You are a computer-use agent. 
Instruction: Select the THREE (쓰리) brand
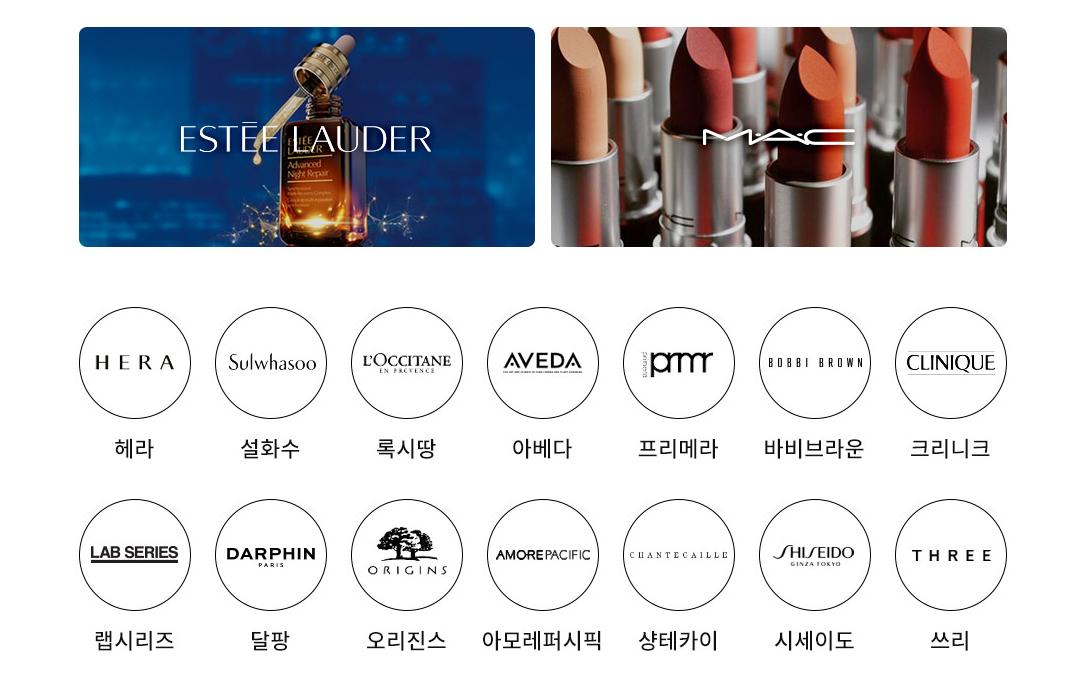(951, 555)
